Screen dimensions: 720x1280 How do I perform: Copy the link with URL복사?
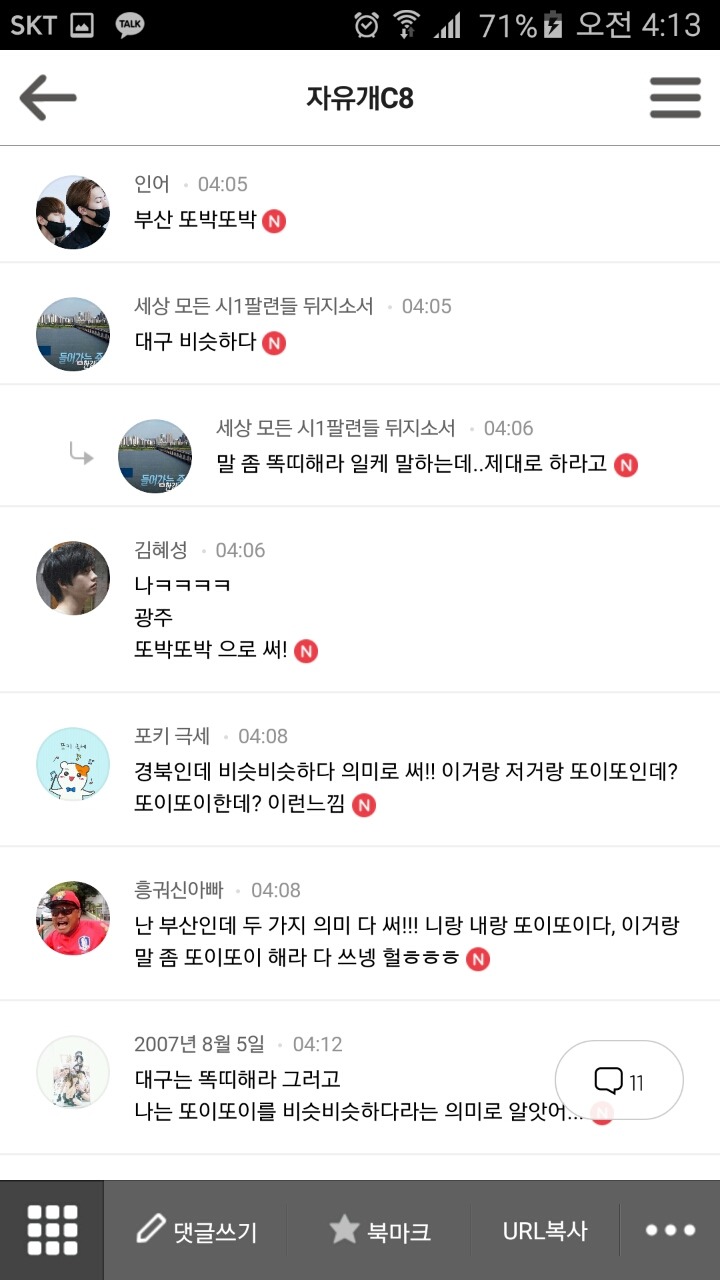click(x=545, y=1231)
